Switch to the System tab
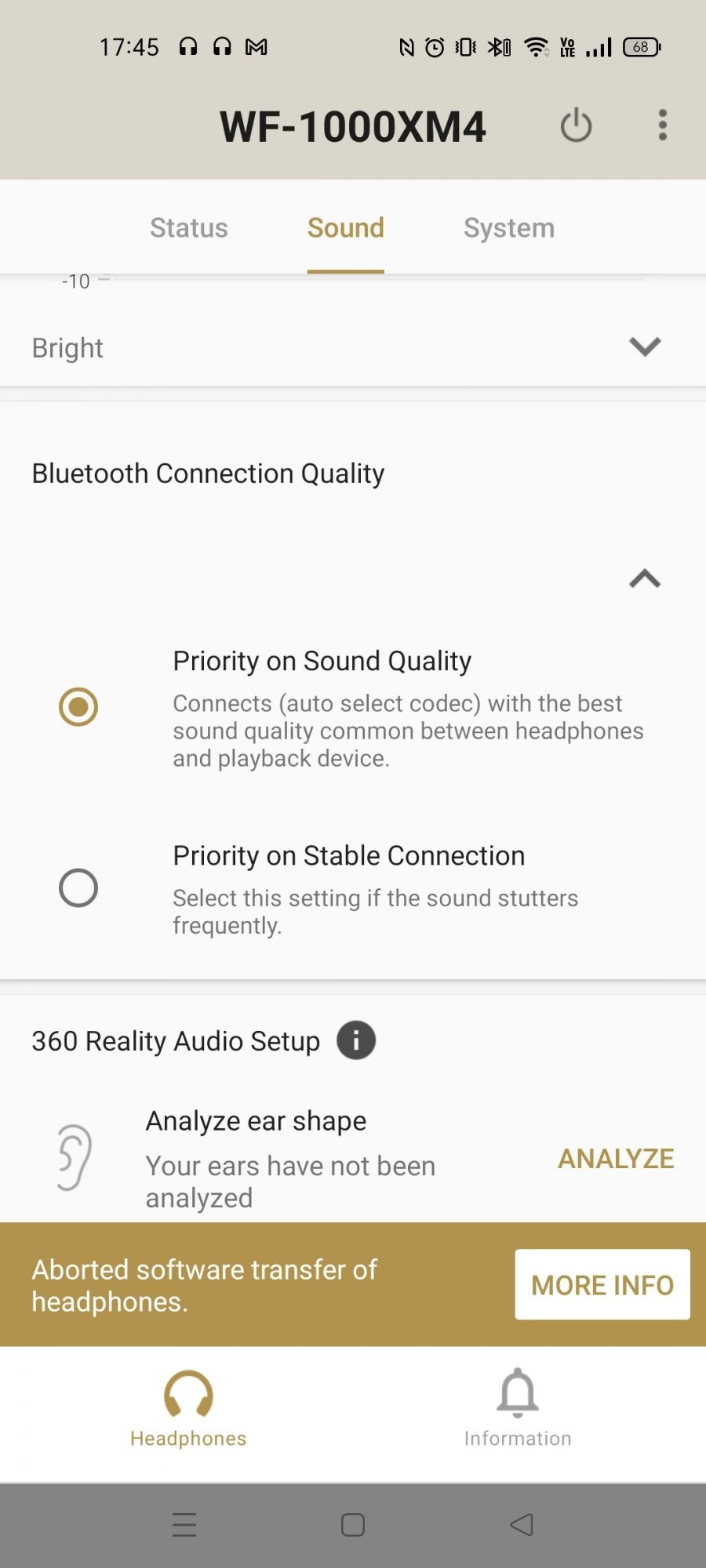This screenshot has width=706, height=1568. tap(509, 228)
